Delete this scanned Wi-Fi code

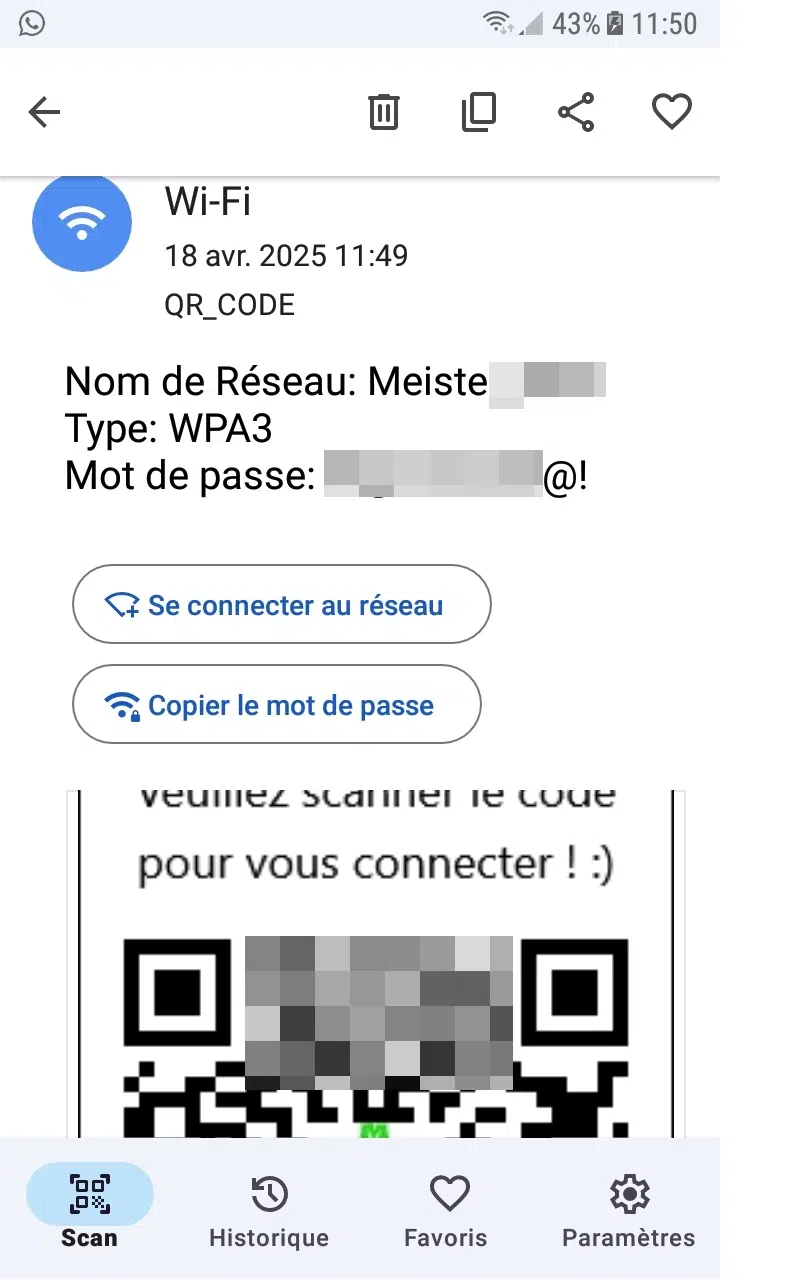[384, 112]
